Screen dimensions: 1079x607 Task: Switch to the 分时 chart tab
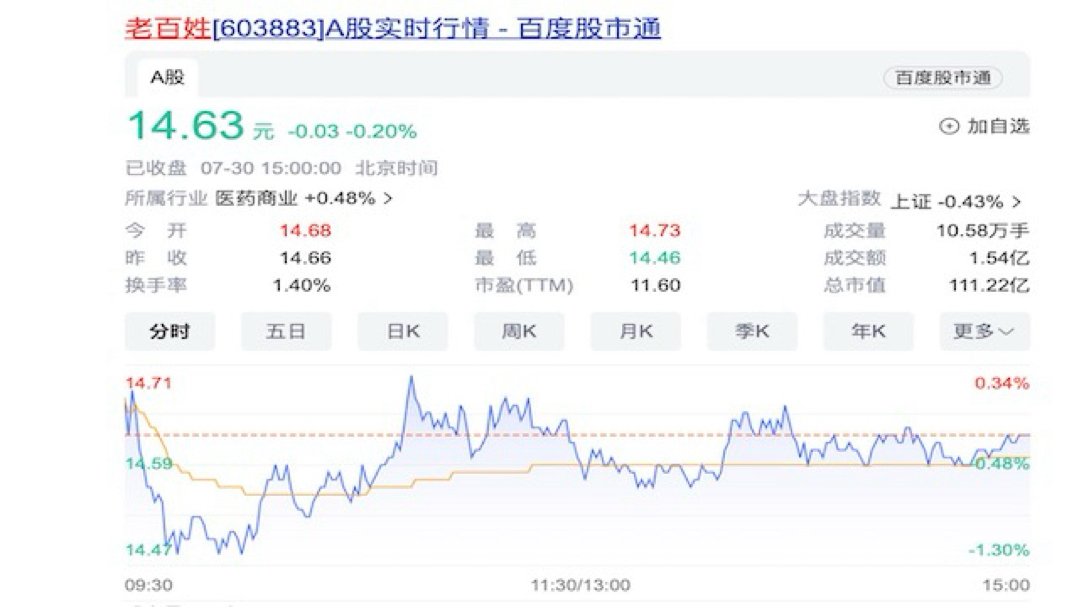pos(169,331)
